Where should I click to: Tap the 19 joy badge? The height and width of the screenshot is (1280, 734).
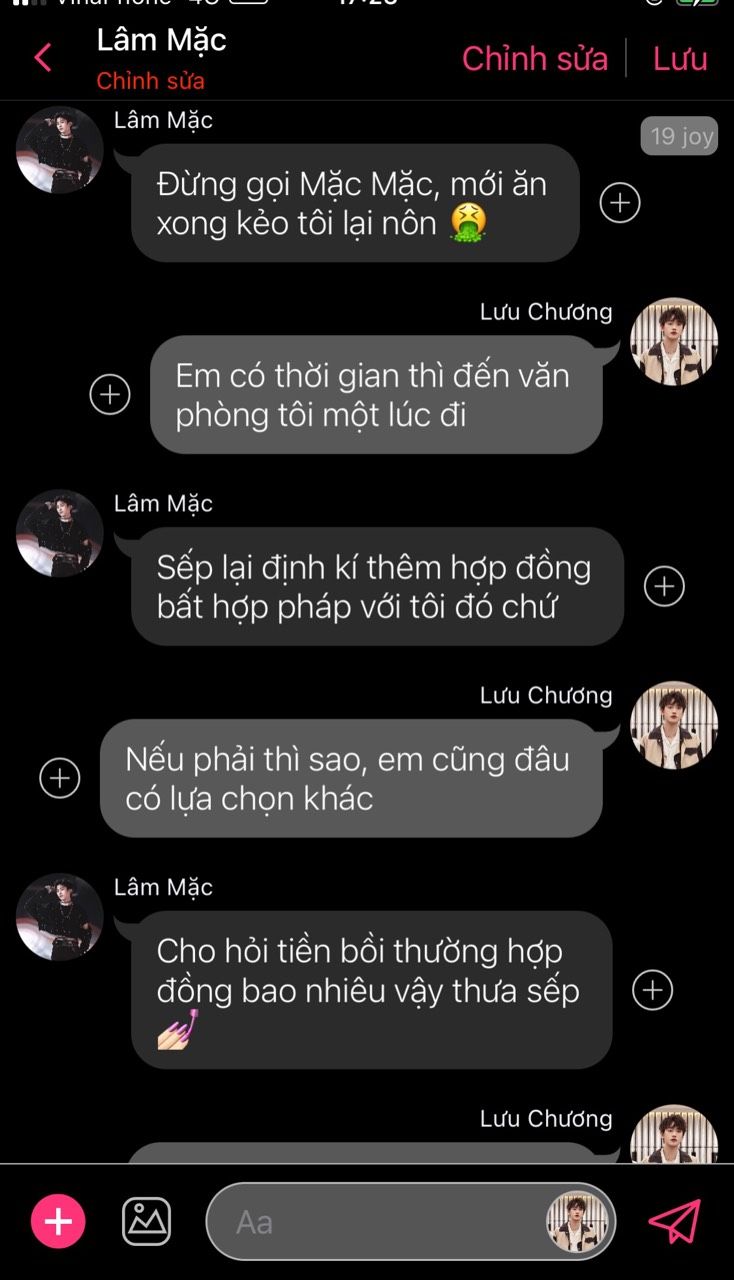pyautogui.click(x=680, y=137)
